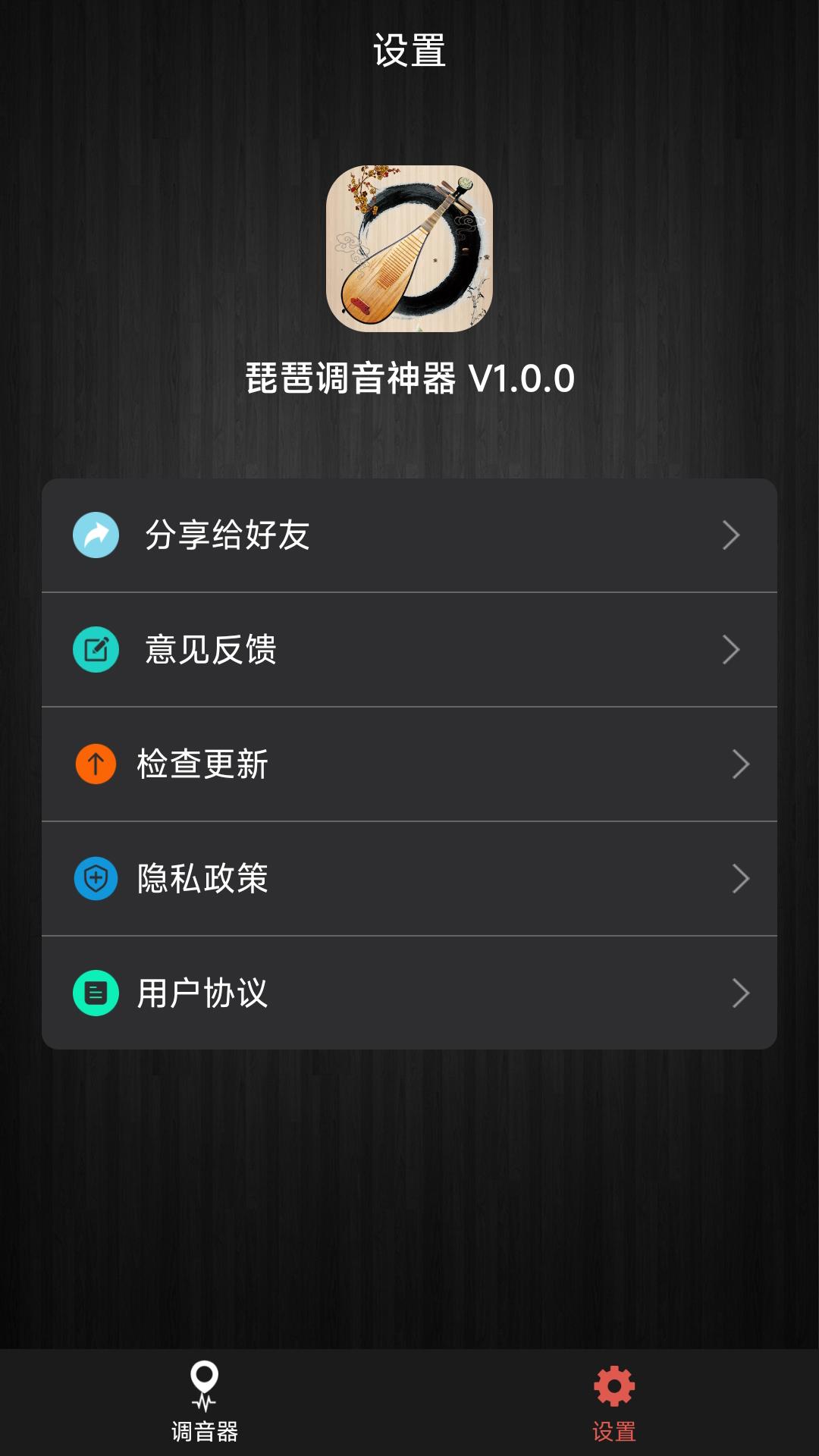
Task: Click the blue share arrow icon
Action: (x=95, y=535)
